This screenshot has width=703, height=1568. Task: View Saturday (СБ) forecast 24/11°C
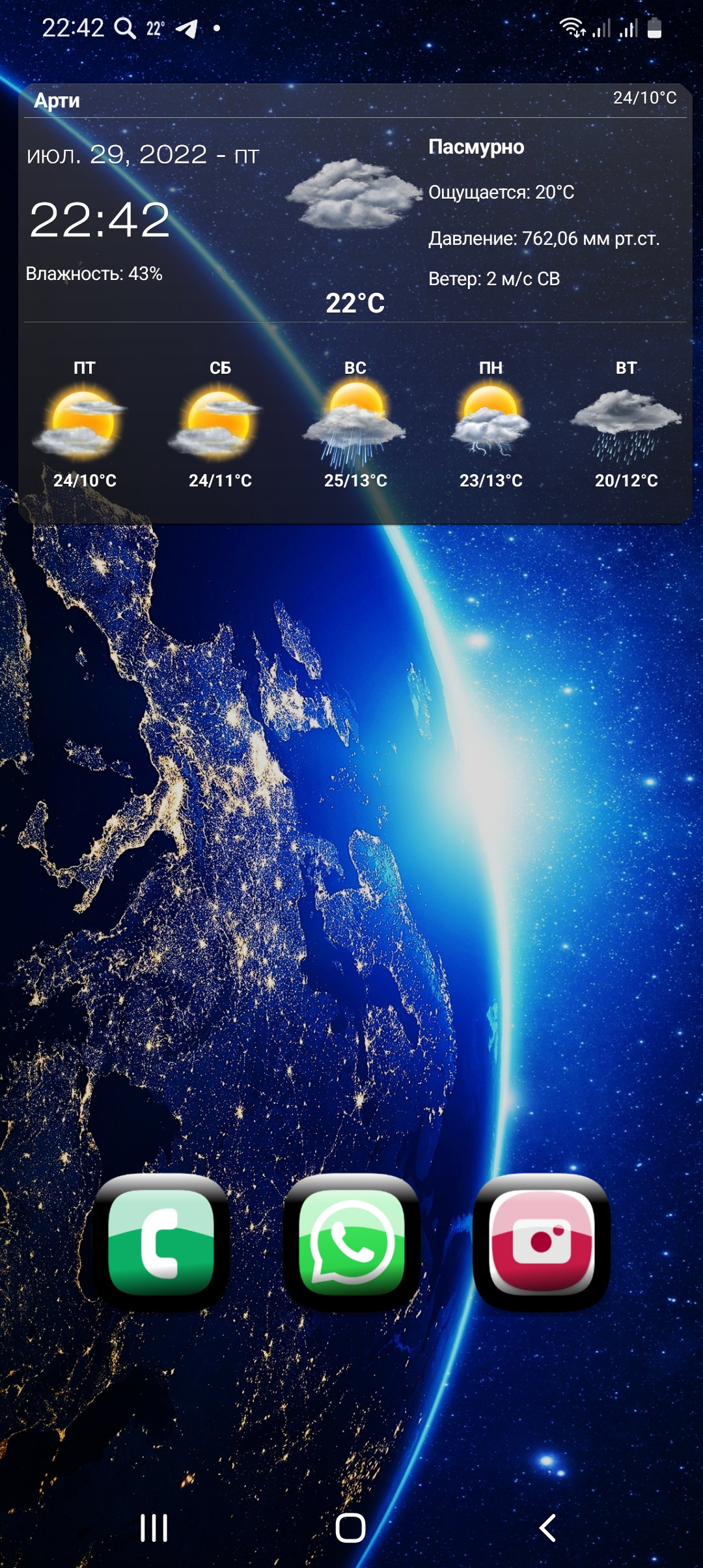[x=220, y=424]
